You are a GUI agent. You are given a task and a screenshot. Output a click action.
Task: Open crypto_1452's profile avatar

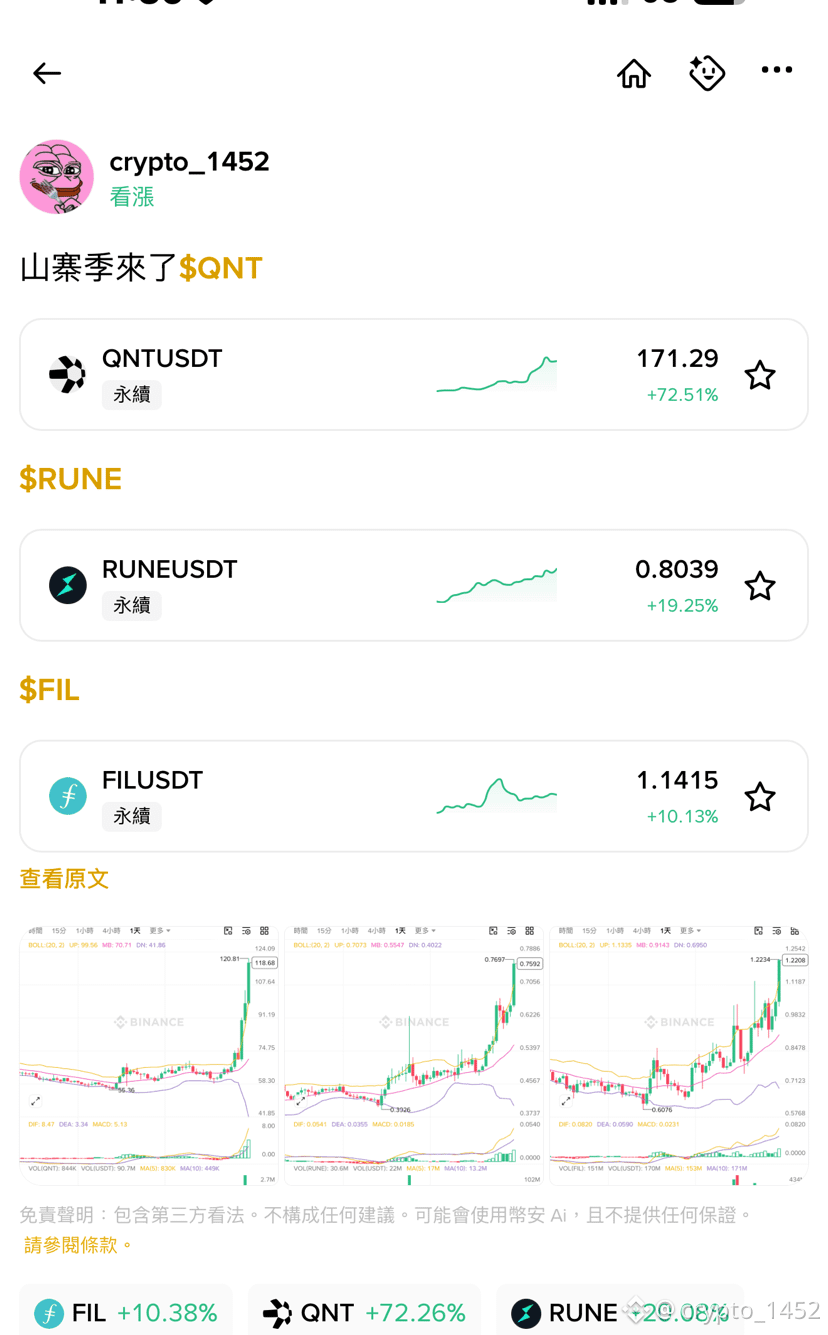coord(57,177)
